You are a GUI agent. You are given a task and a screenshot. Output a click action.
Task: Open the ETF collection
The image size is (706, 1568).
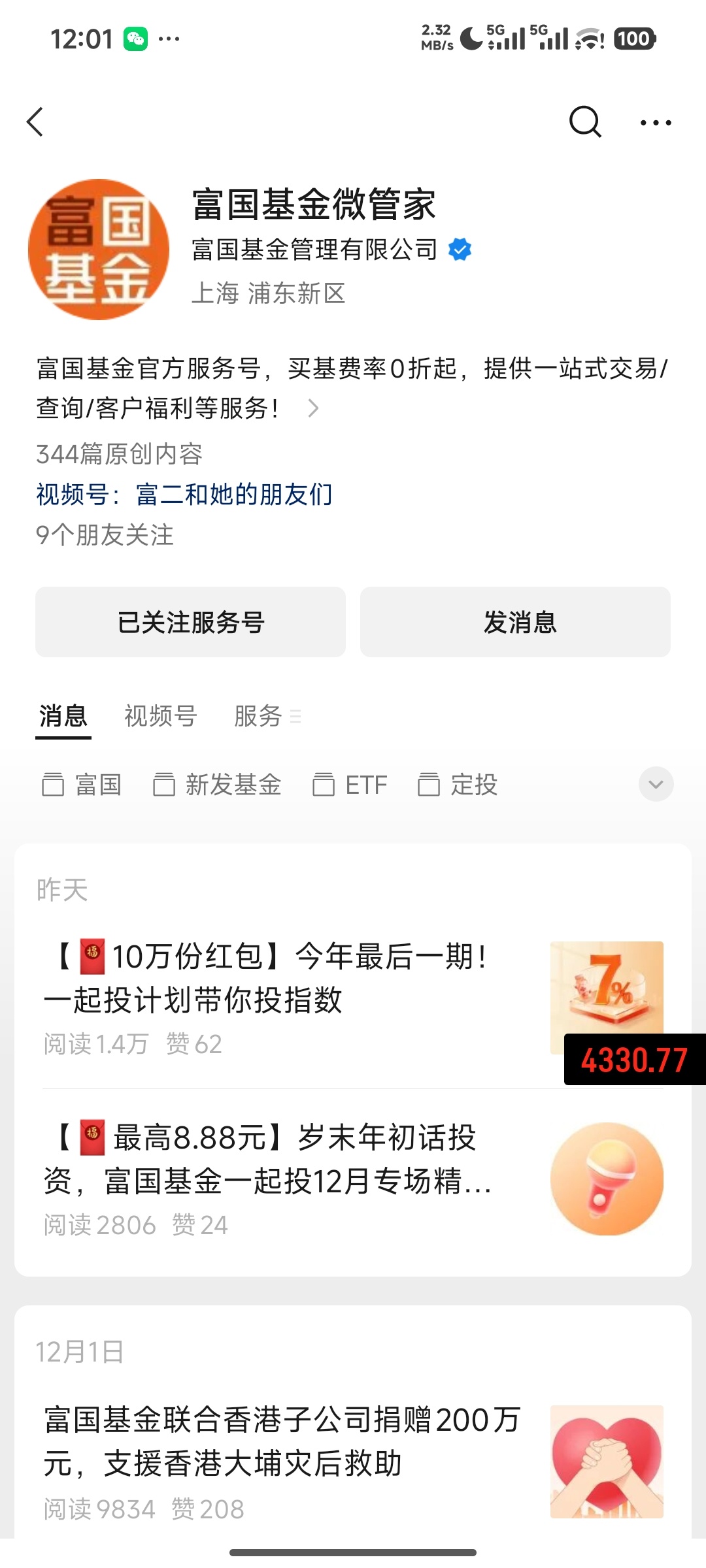(x=350, y=785)
